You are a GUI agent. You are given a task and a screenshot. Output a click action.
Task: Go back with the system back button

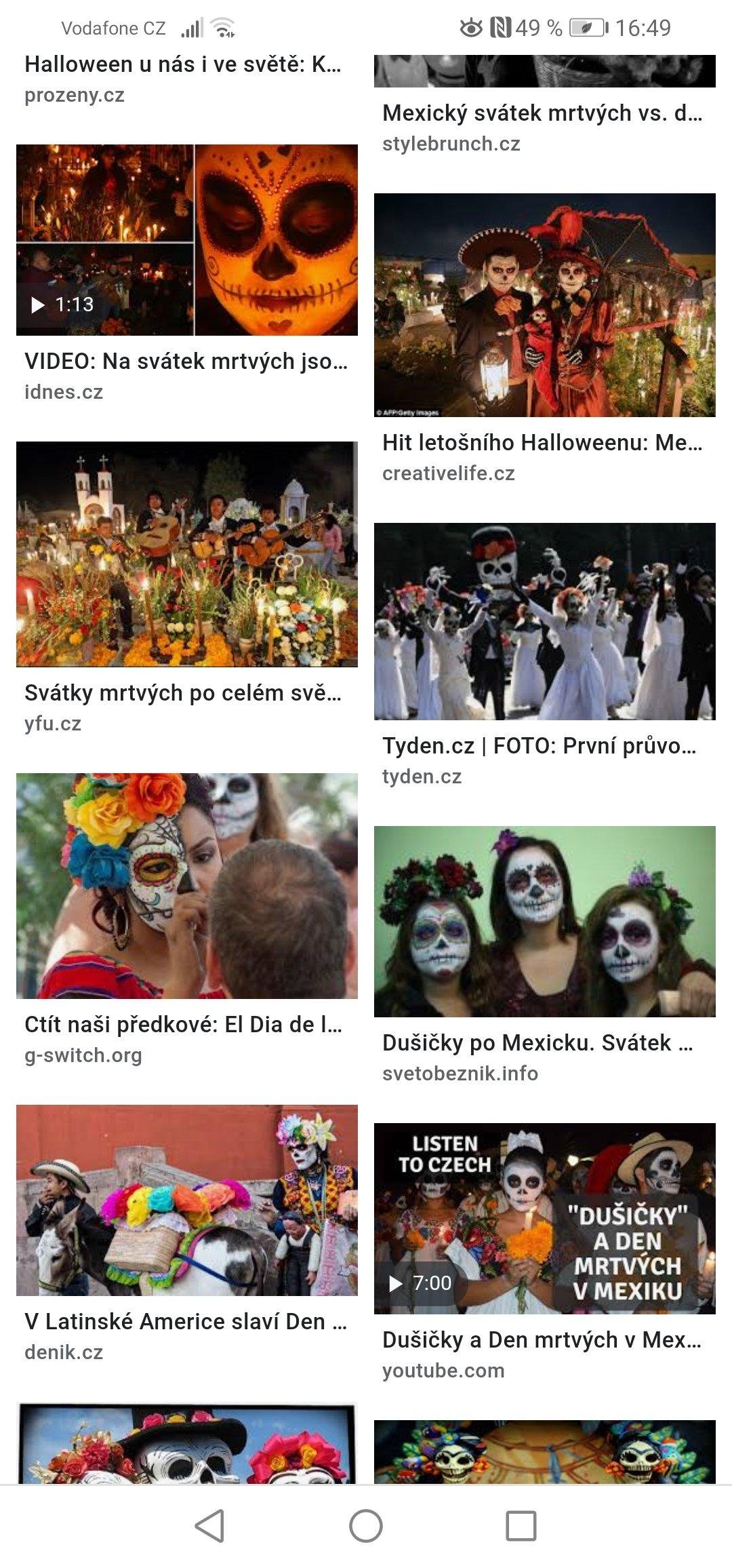pyautogui.click(x=209, y=1526)
